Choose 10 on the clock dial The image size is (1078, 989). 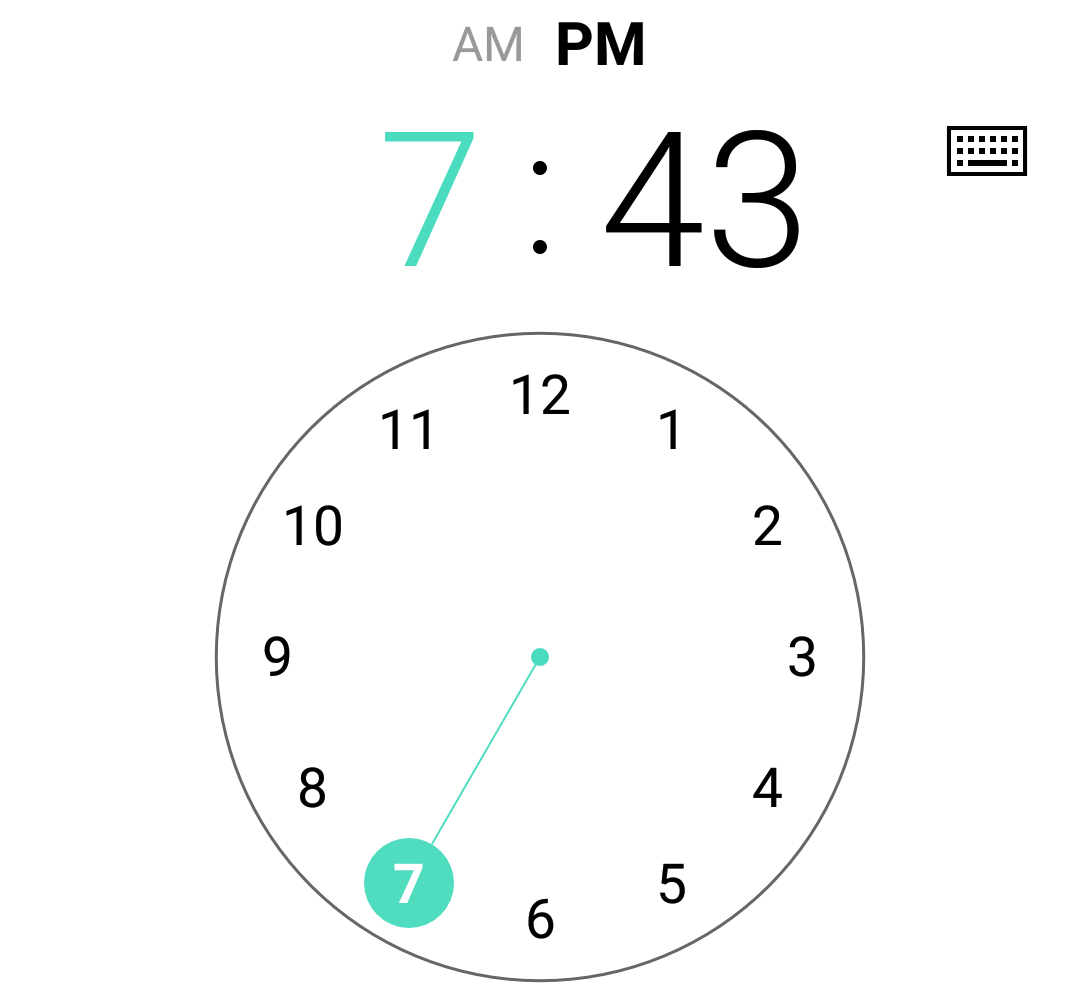coord(313,527)
